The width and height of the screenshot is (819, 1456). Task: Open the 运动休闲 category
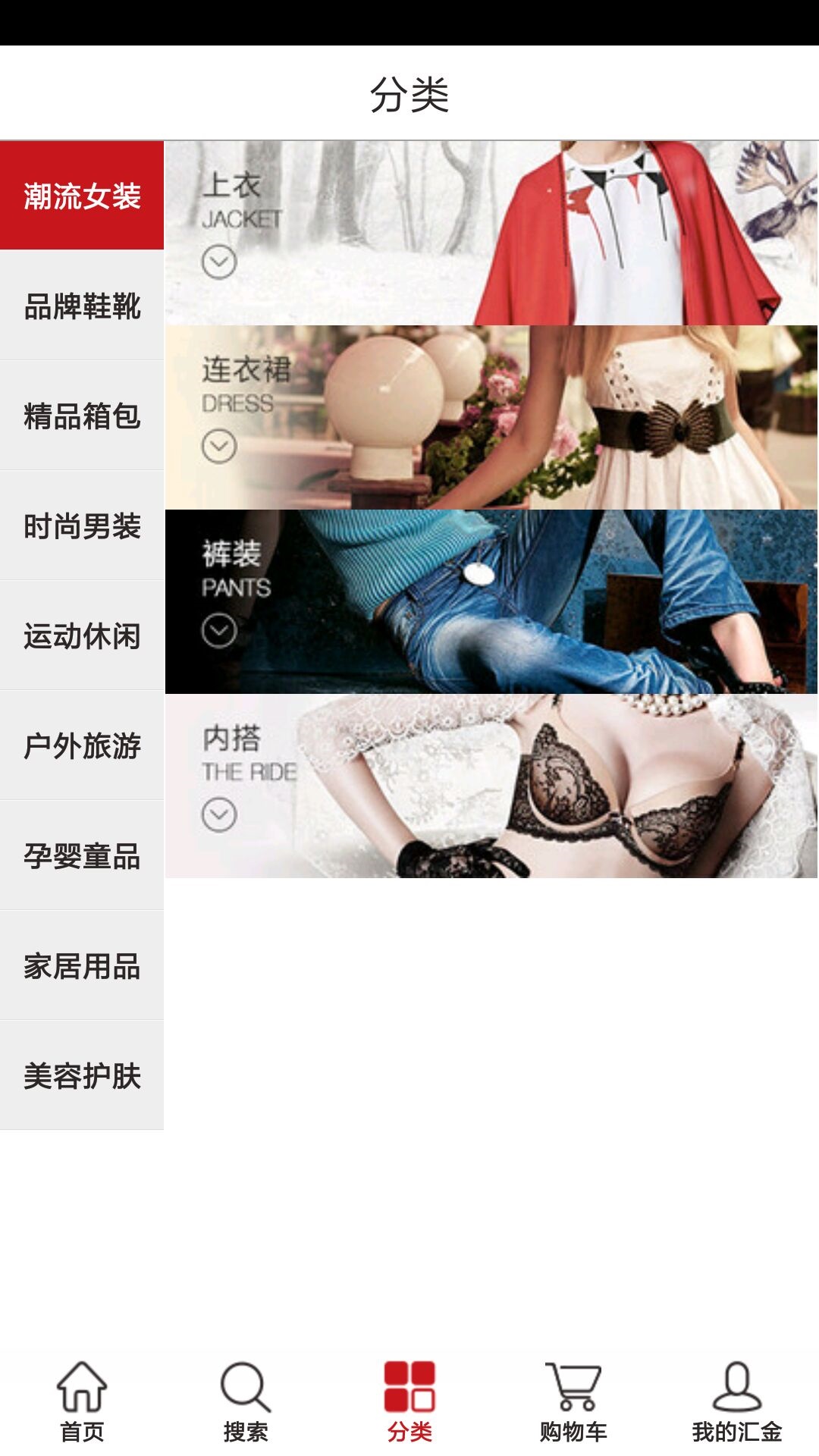click(x=82, y=635)
